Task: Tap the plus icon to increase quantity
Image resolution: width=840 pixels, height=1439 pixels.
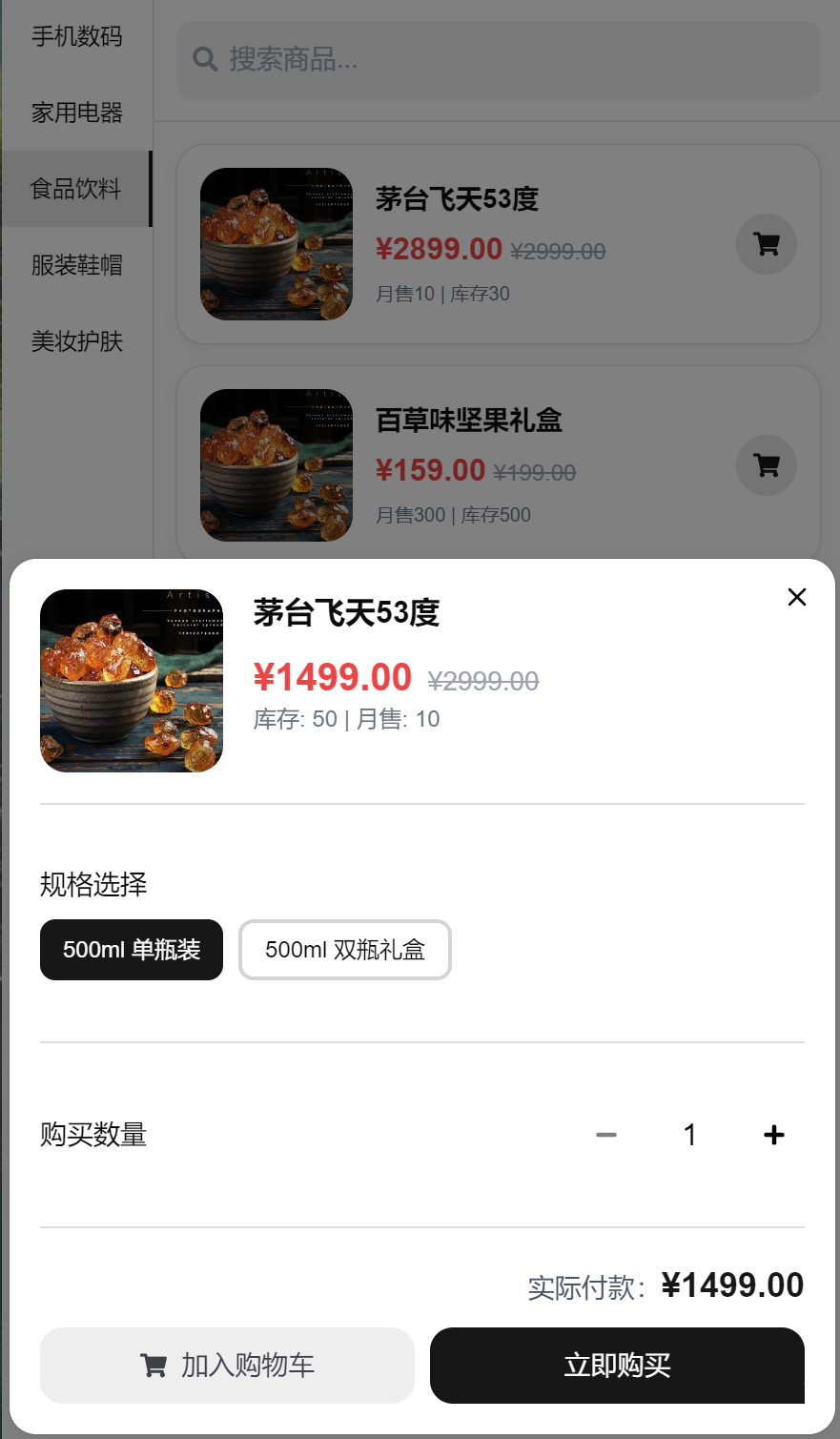Action: coord(773,1135)
